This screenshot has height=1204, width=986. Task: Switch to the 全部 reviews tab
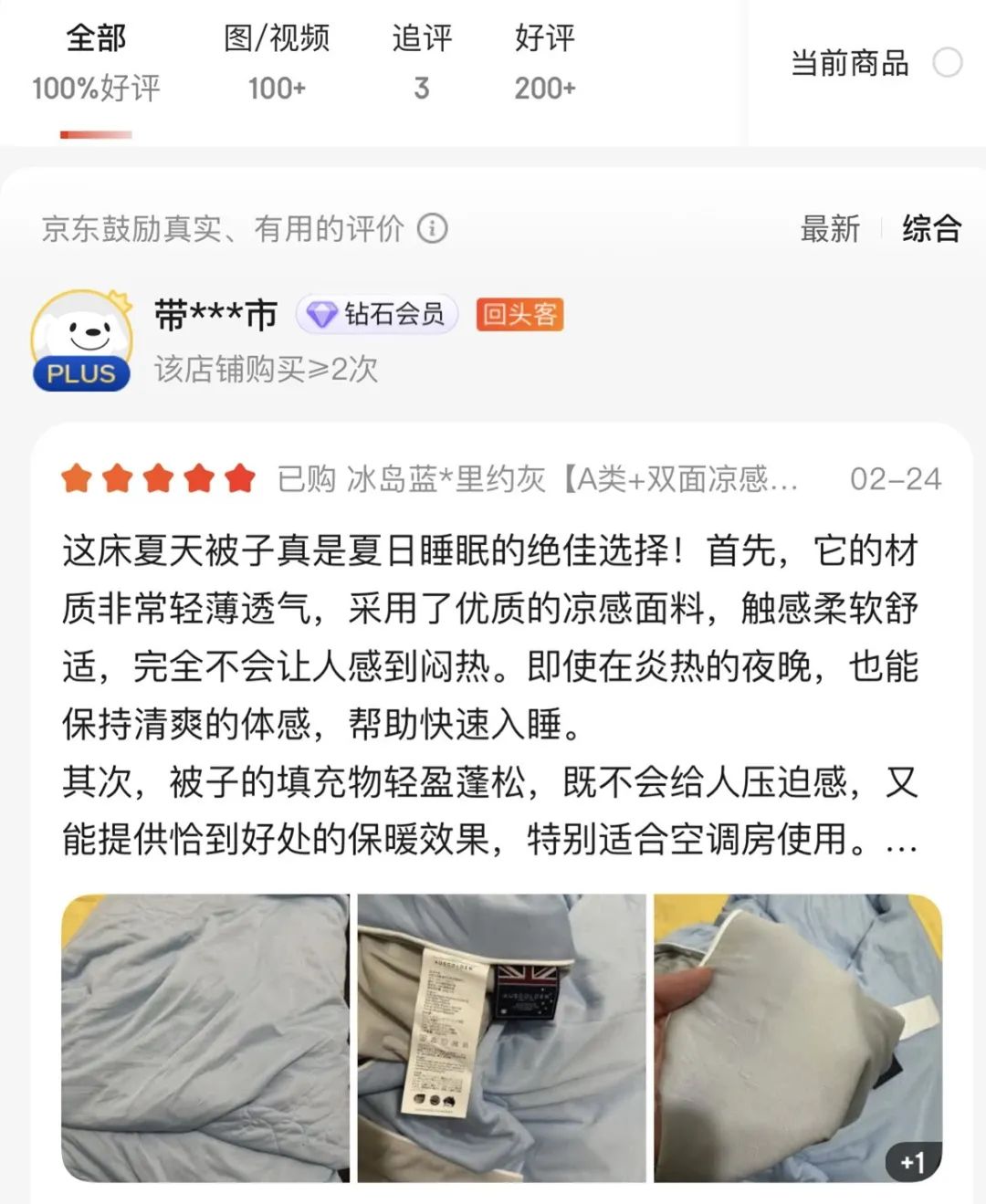tap(96, 62)
